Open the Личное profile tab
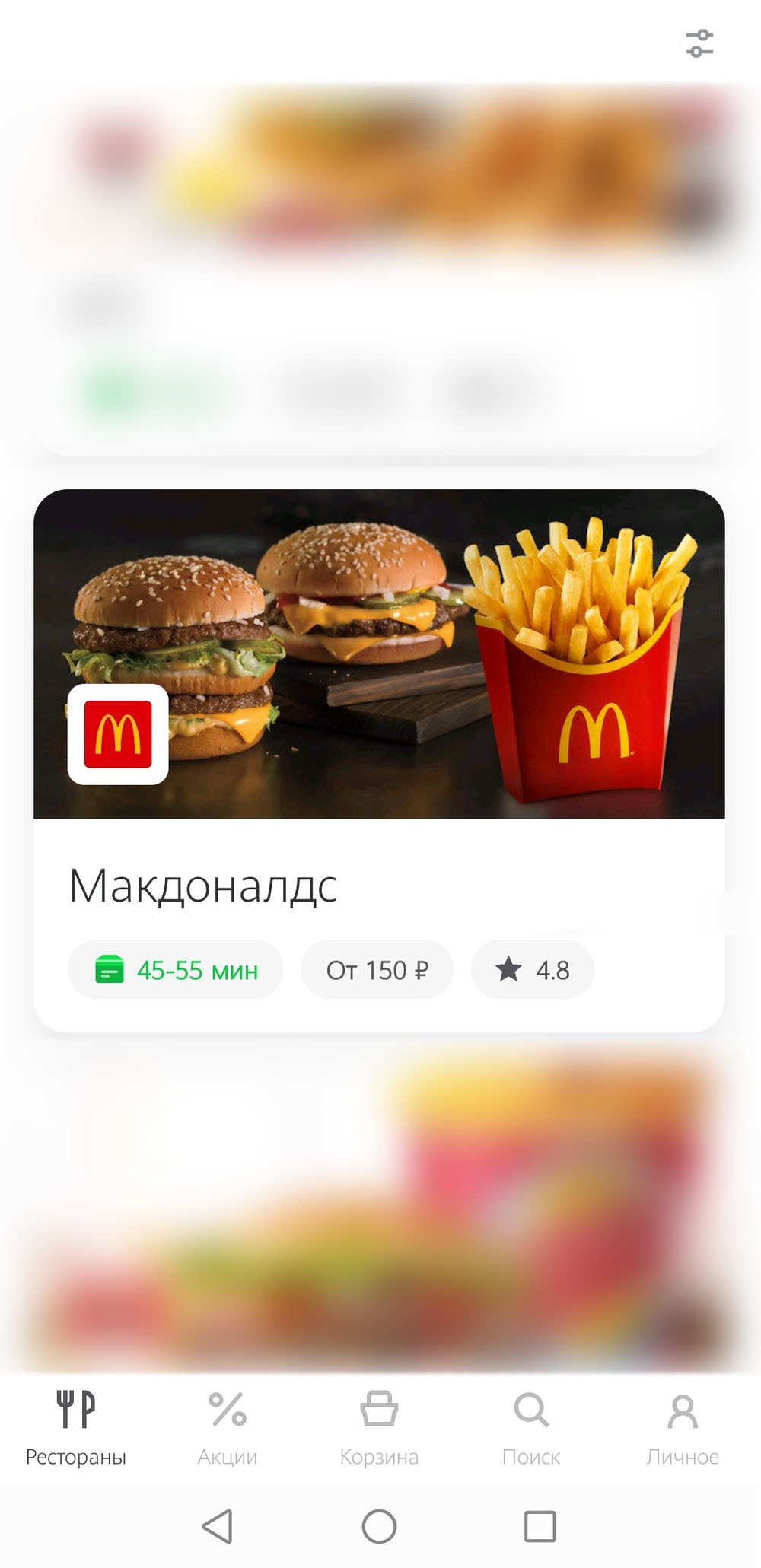 tap(683, 1427)
